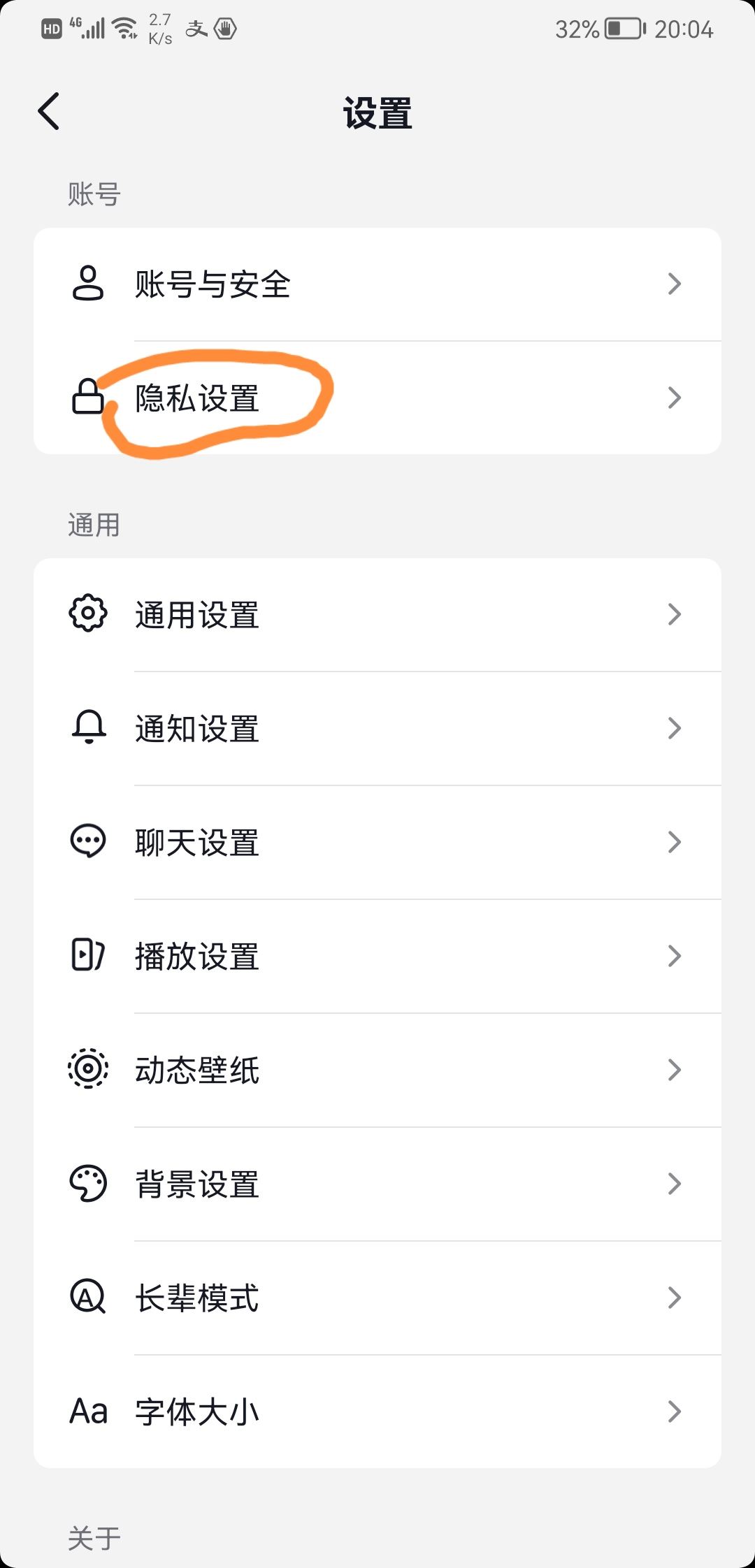Click the bell icon beside 通知设置

(87, 728)
